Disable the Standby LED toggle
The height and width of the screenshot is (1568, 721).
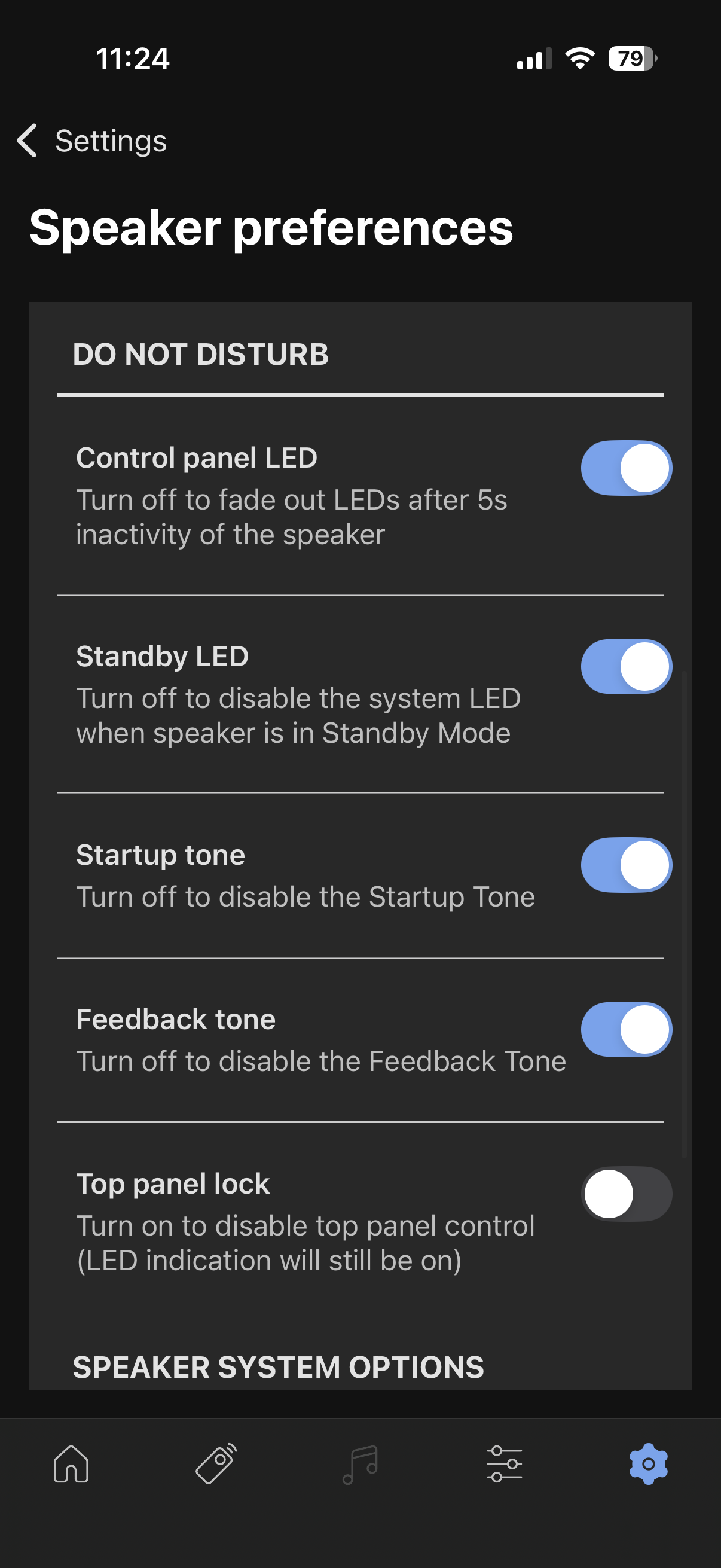(626, 667)
